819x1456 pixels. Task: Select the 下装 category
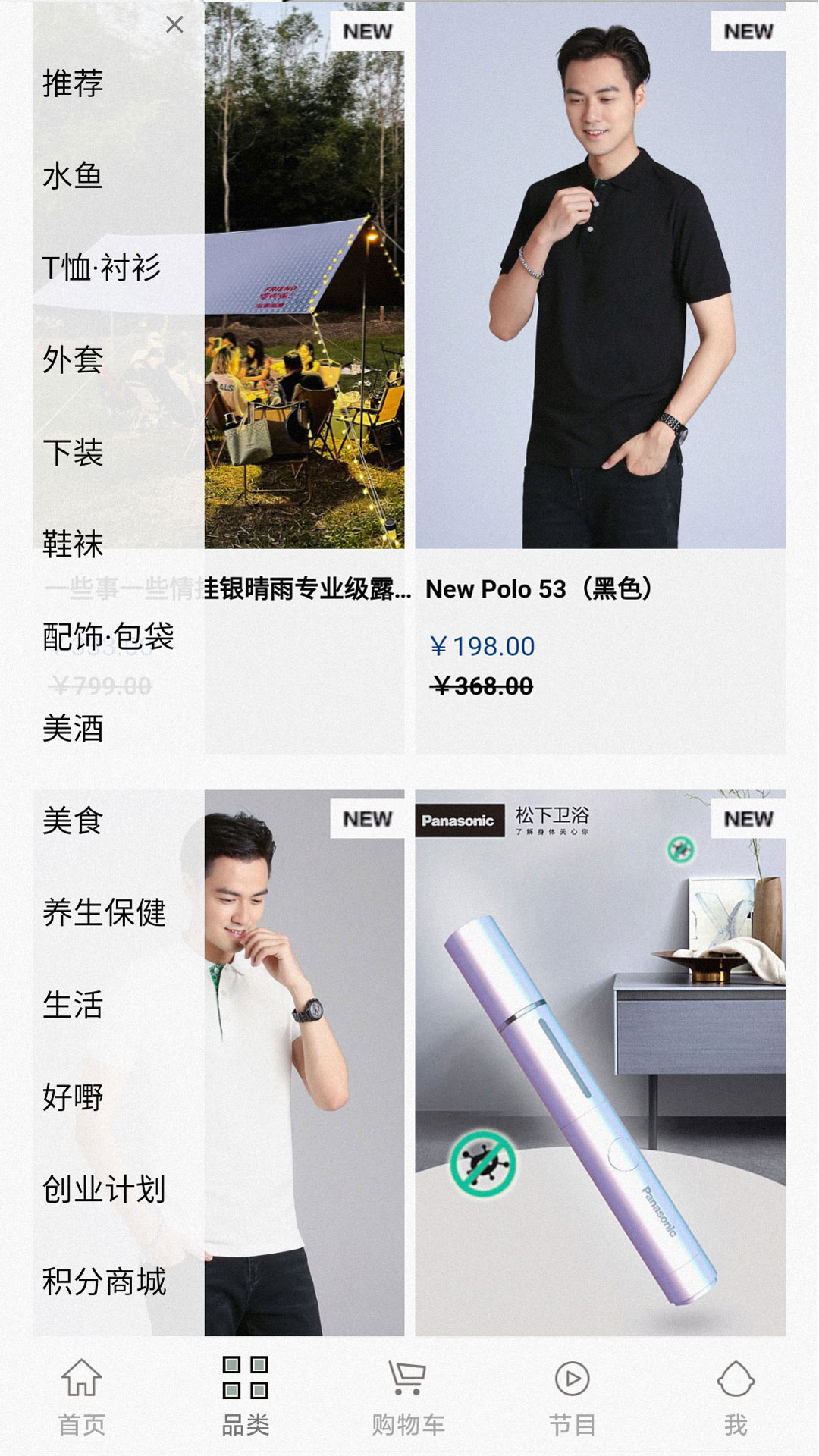pyautogui.click(x=73, y=453)
